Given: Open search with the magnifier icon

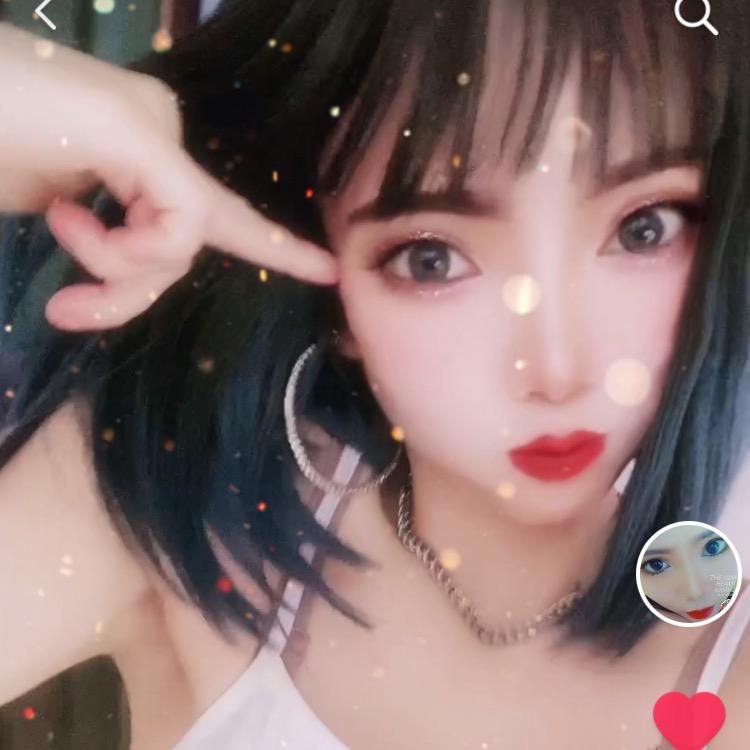Looking at the screenshot, I should (x=695, y=15).
